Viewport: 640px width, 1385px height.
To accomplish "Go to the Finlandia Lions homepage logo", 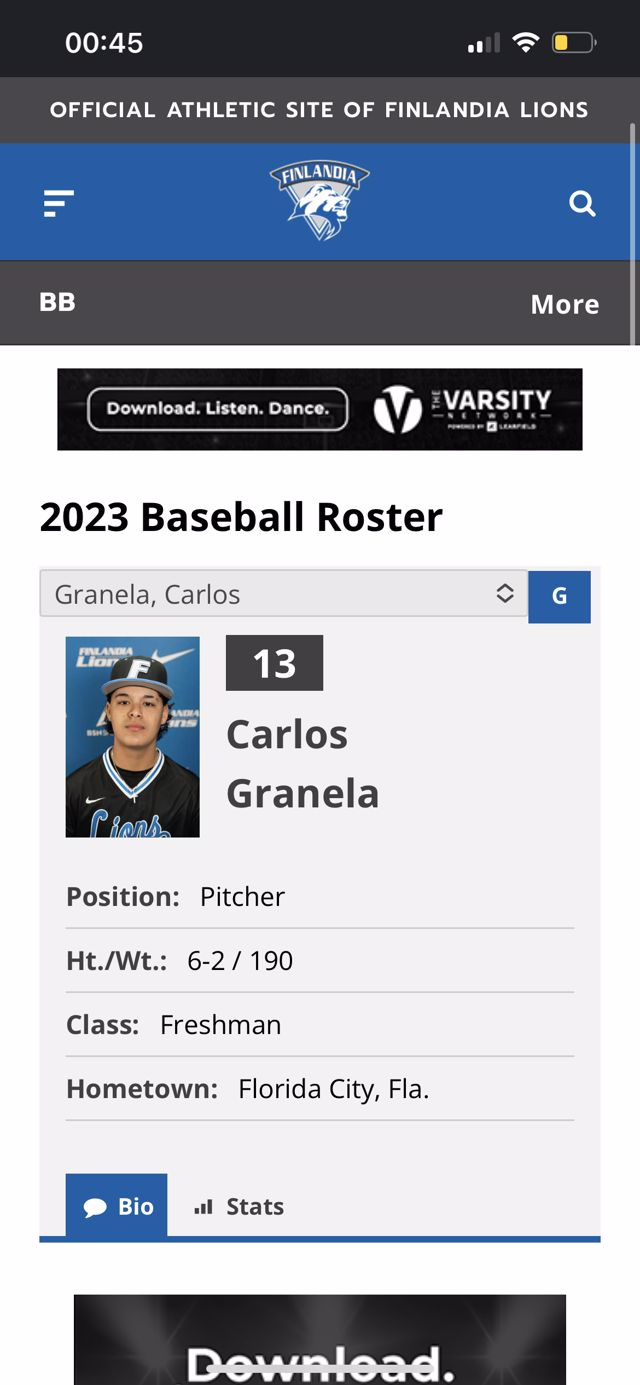I will click(x=319, y=201).
